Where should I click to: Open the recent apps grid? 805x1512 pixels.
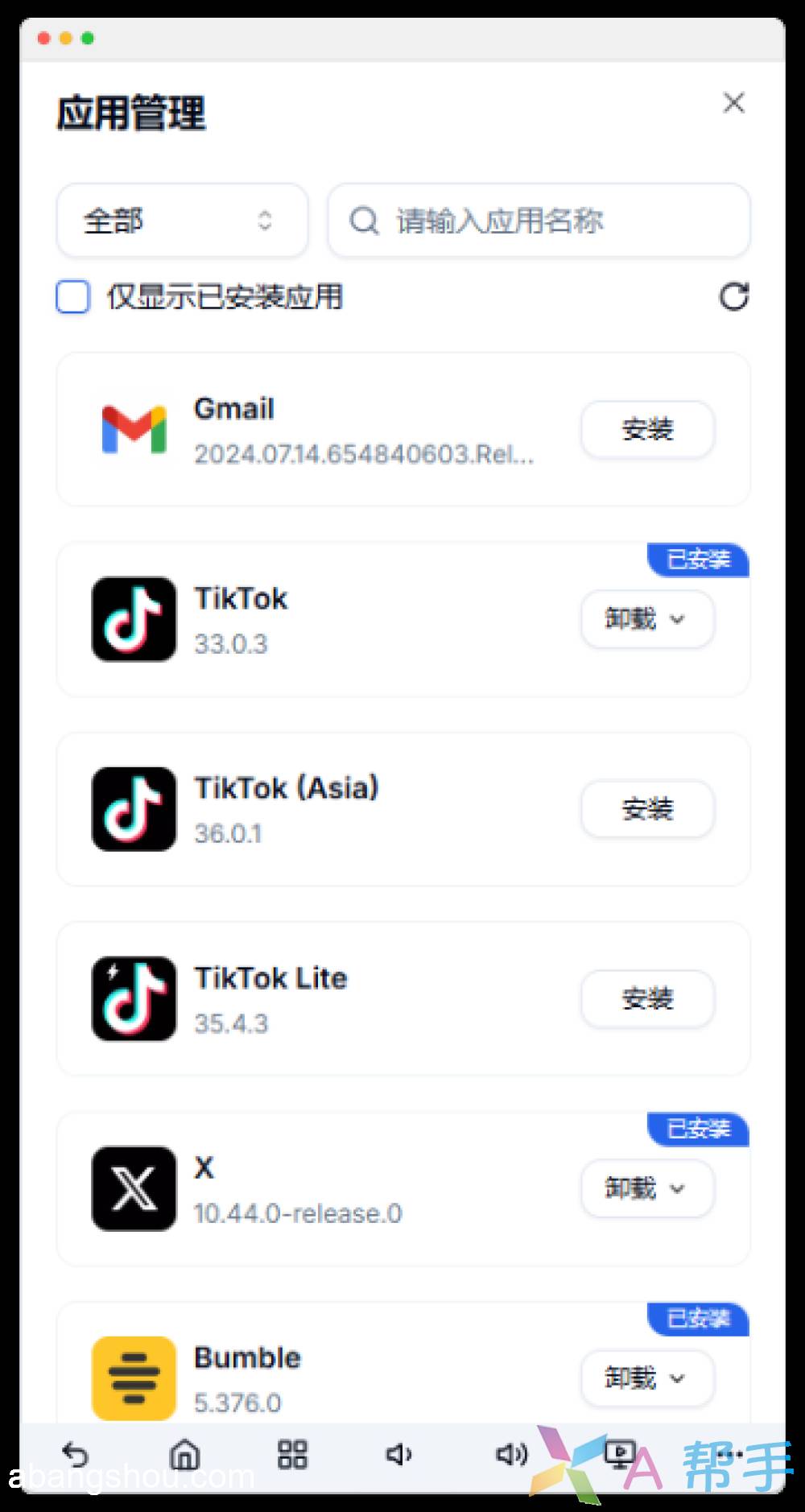click(x=292, y=1455)
